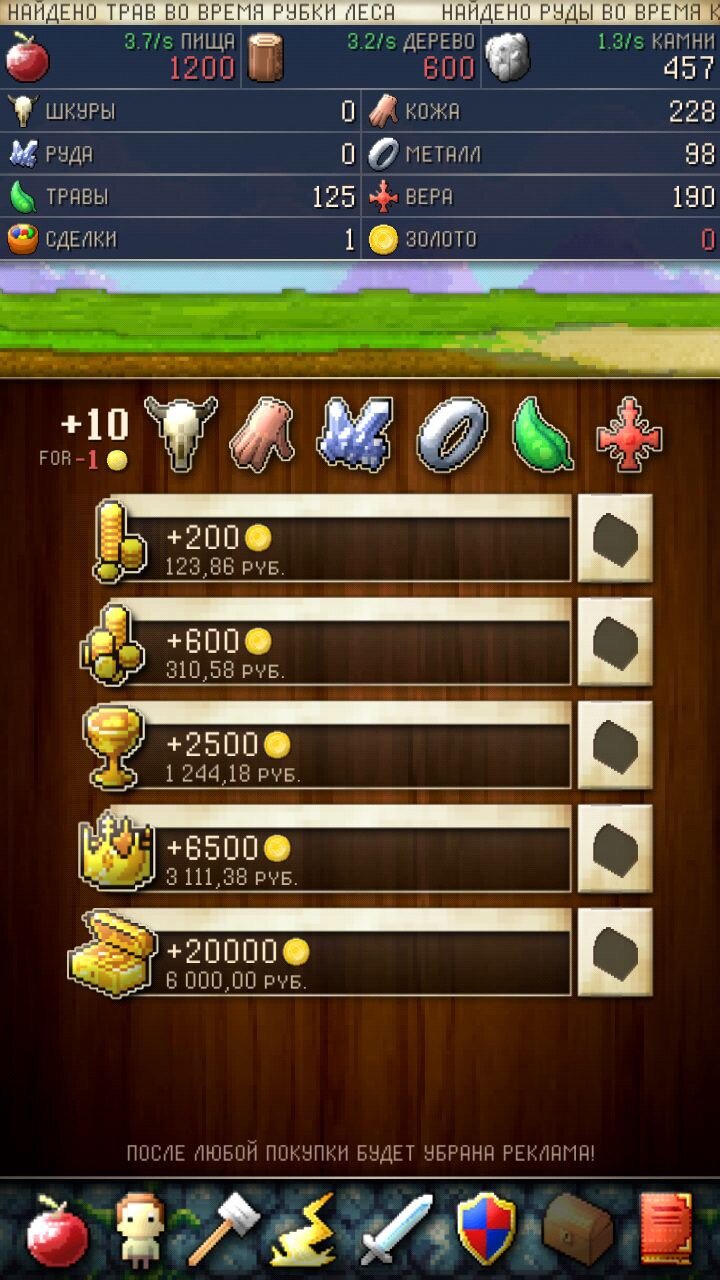Viewport: 720px width, 1280px height.
Task: Buy 10 leather for one gold
Action: click(x=262, y=433)
